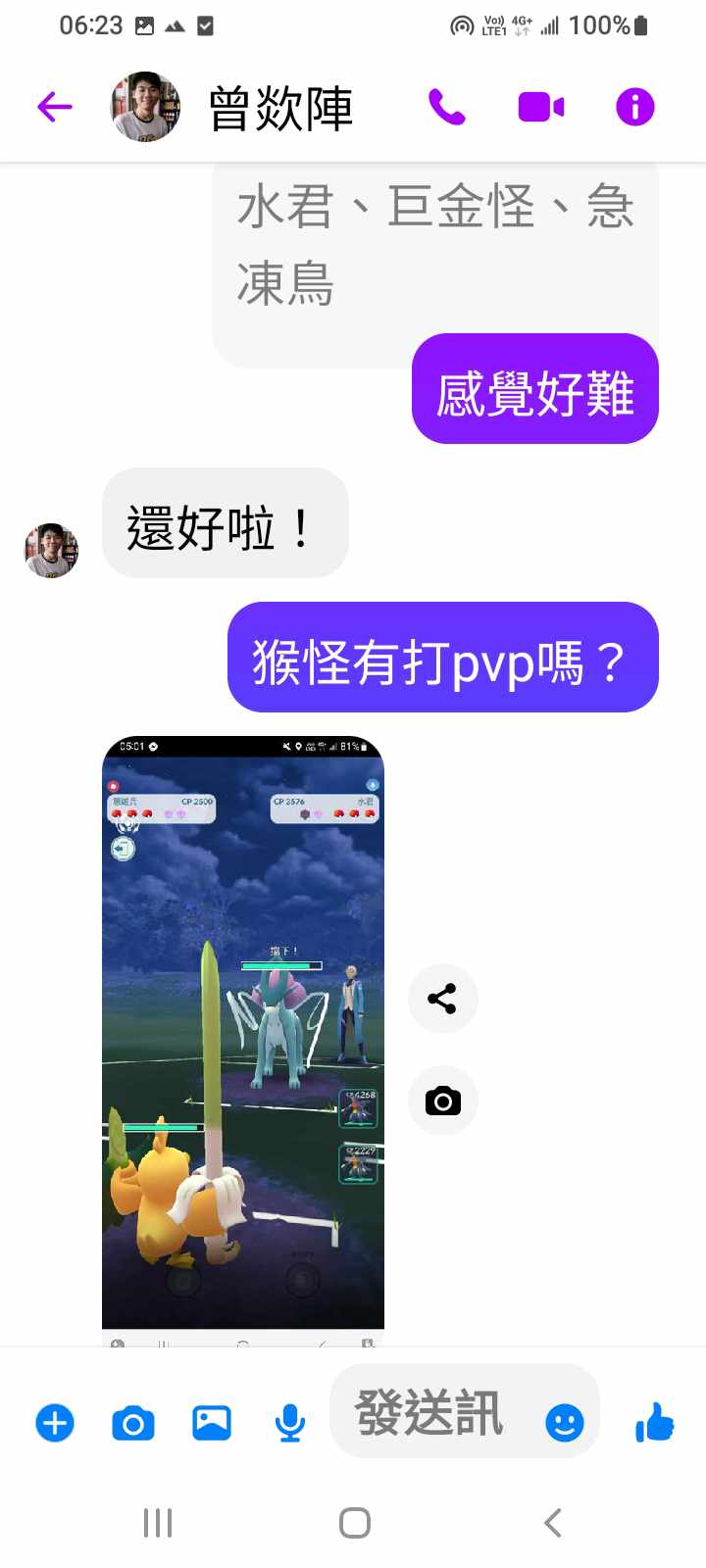706x1568 pixels.
Task: Go back to the chat list
Action: [55, 107]
